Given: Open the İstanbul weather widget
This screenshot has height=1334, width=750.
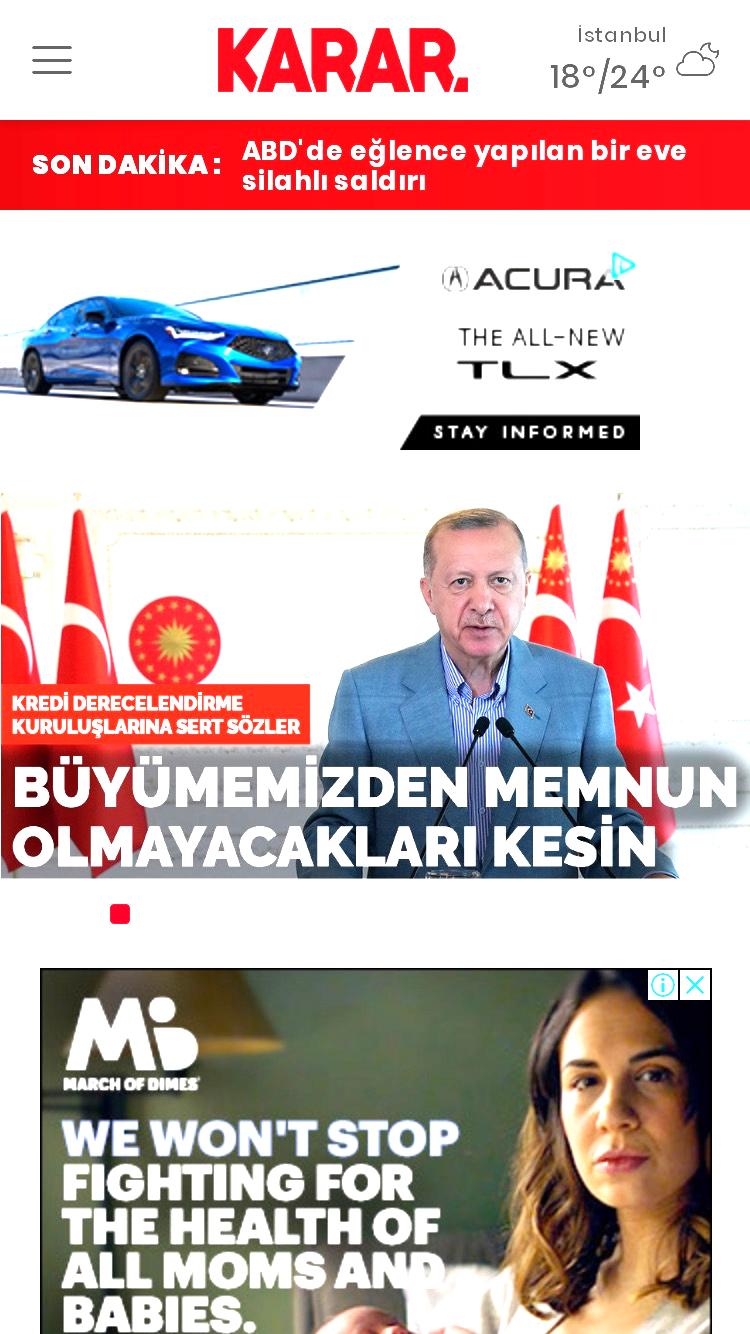Looking at the screenshot, I should (634, 60).
